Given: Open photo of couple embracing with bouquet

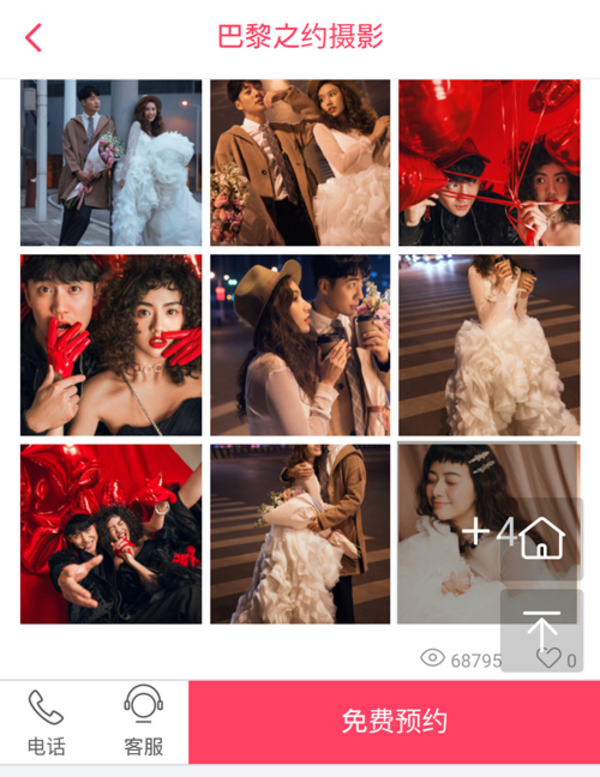Looking at the screenshot, I should coord(300,533).
